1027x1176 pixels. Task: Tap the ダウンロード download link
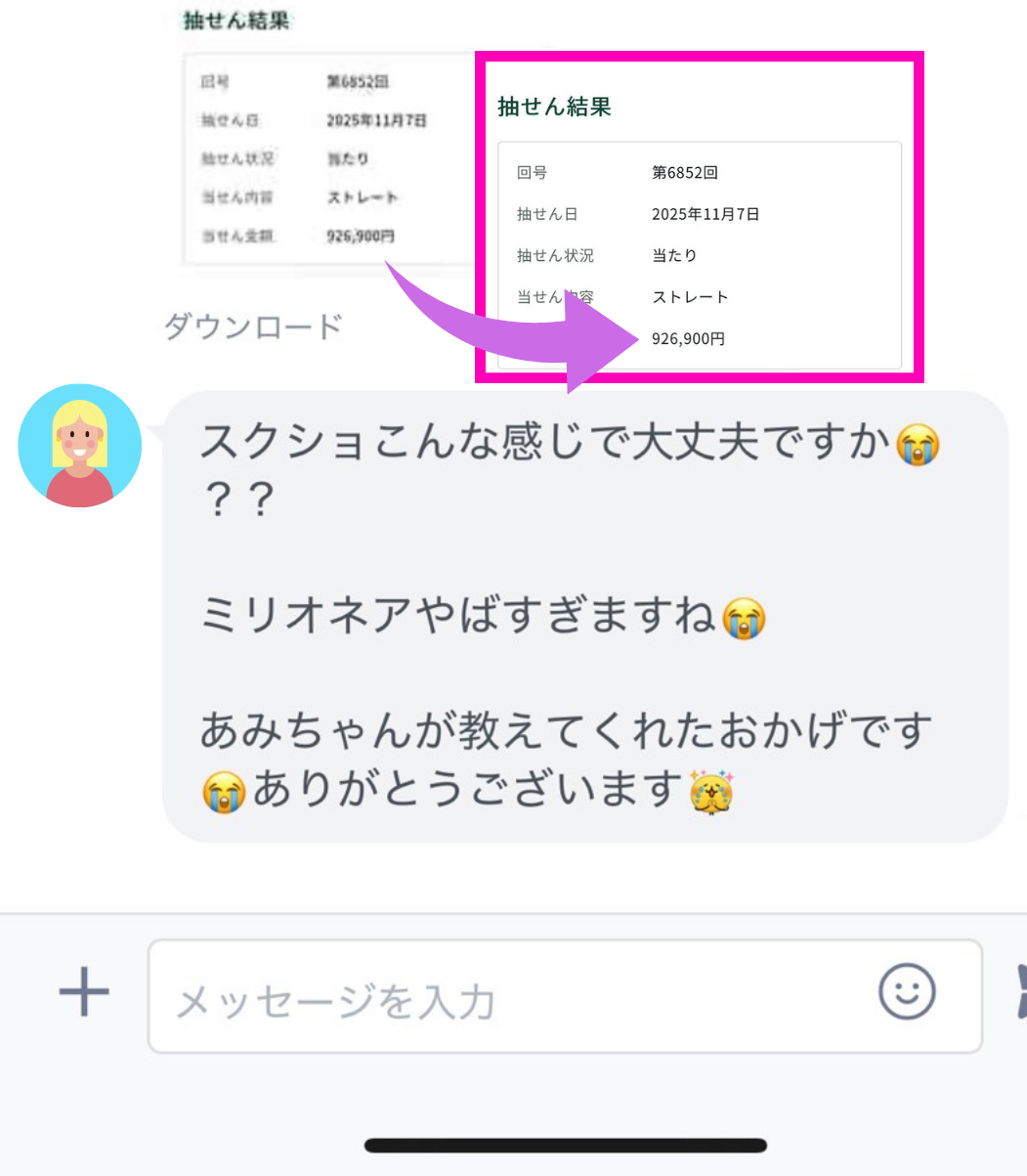pos(253,326)
